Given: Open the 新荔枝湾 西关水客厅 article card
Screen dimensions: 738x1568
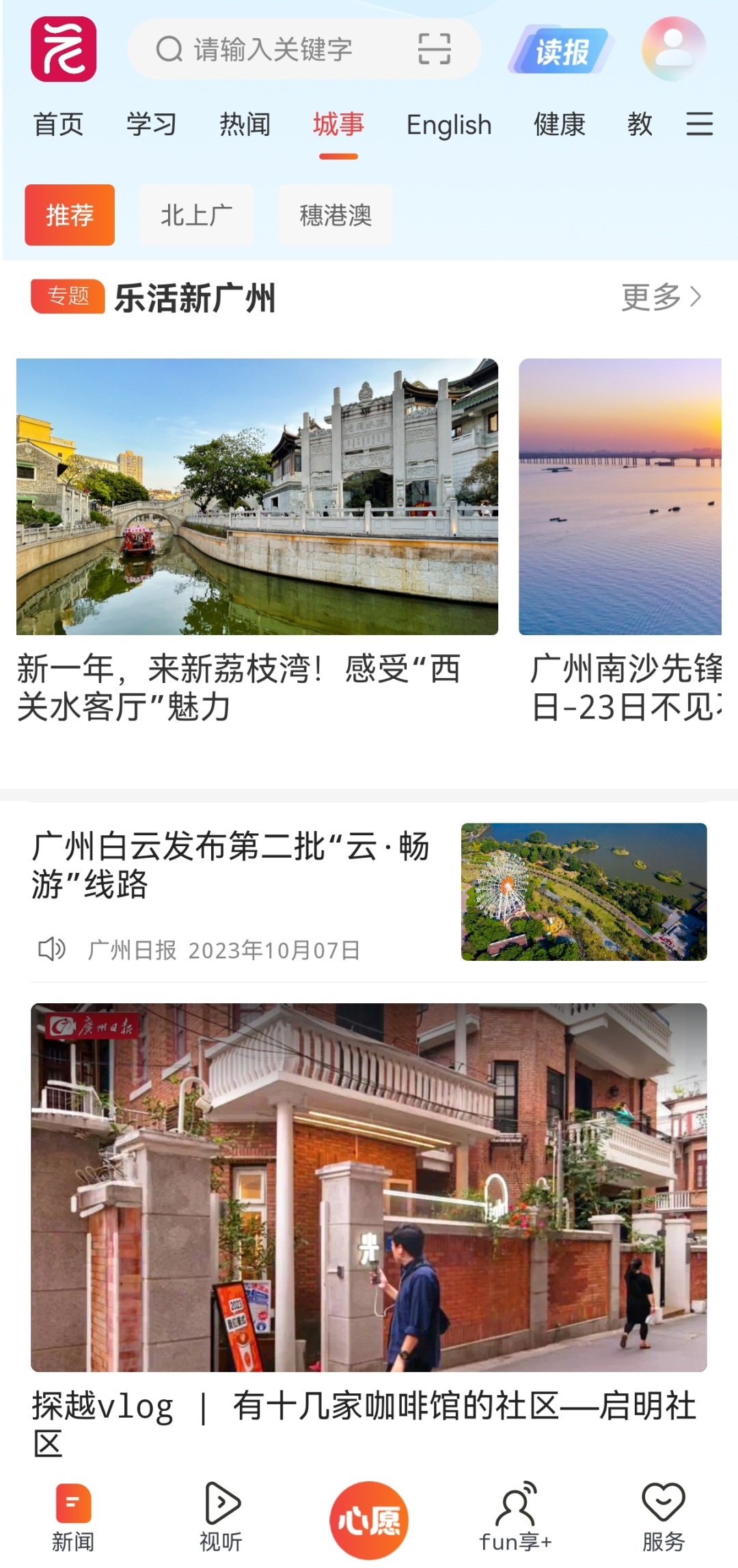Looking at the screenshot, I should coord(257,540).
